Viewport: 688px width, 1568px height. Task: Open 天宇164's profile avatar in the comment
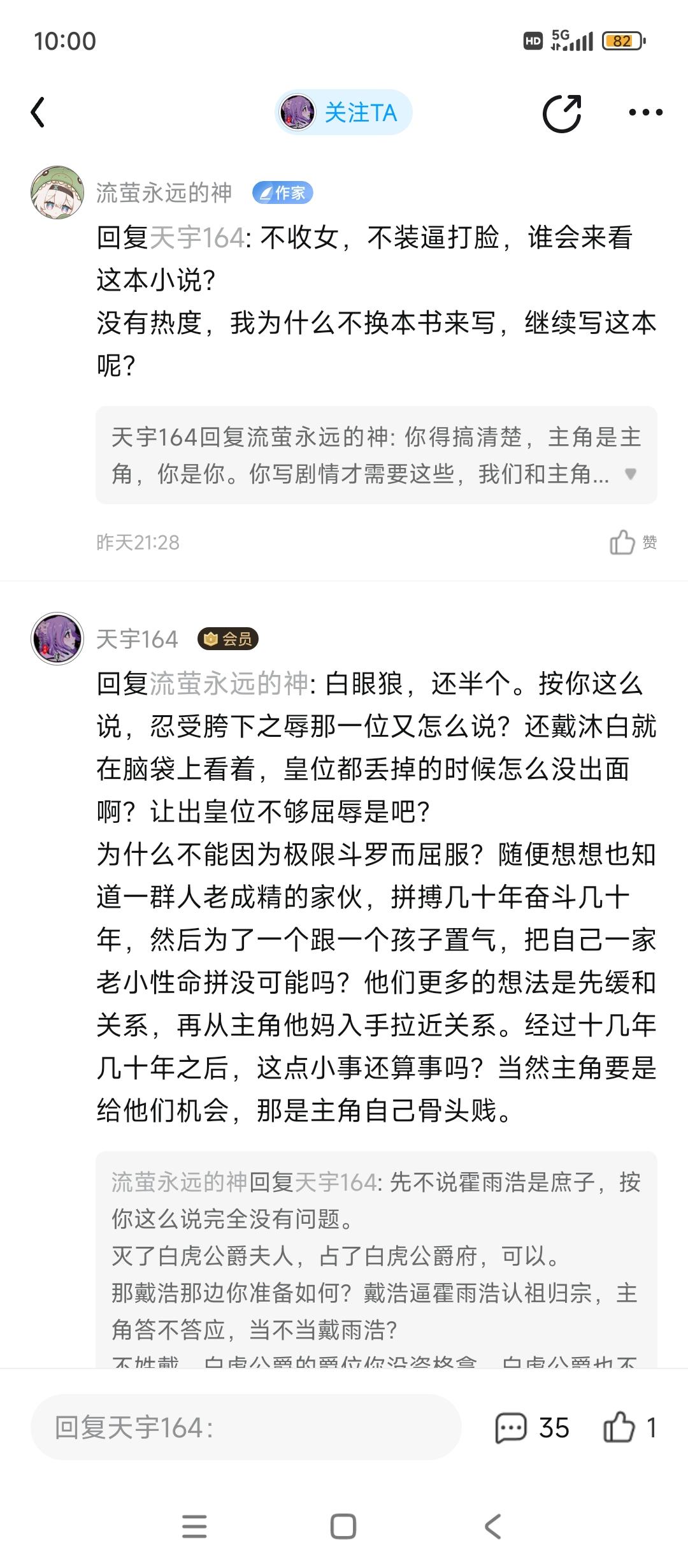[x=57, y=639]
